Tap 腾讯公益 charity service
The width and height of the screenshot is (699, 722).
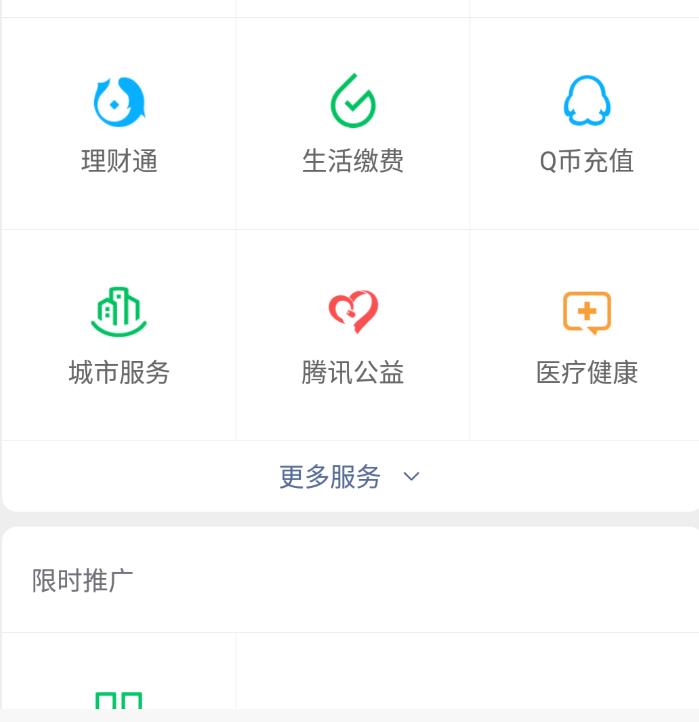click(x=353, y=335)
